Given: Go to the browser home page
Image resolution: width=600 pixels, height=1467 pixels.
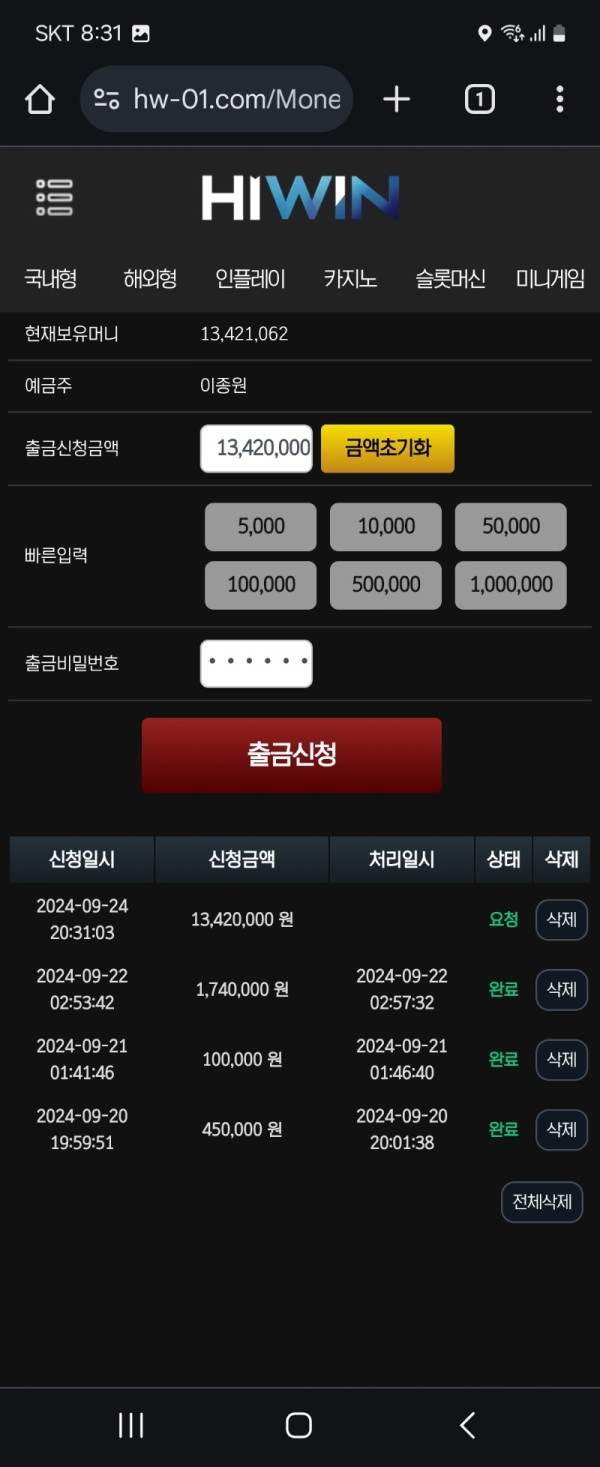Looking at the screenshot, I should coord(39,99).
